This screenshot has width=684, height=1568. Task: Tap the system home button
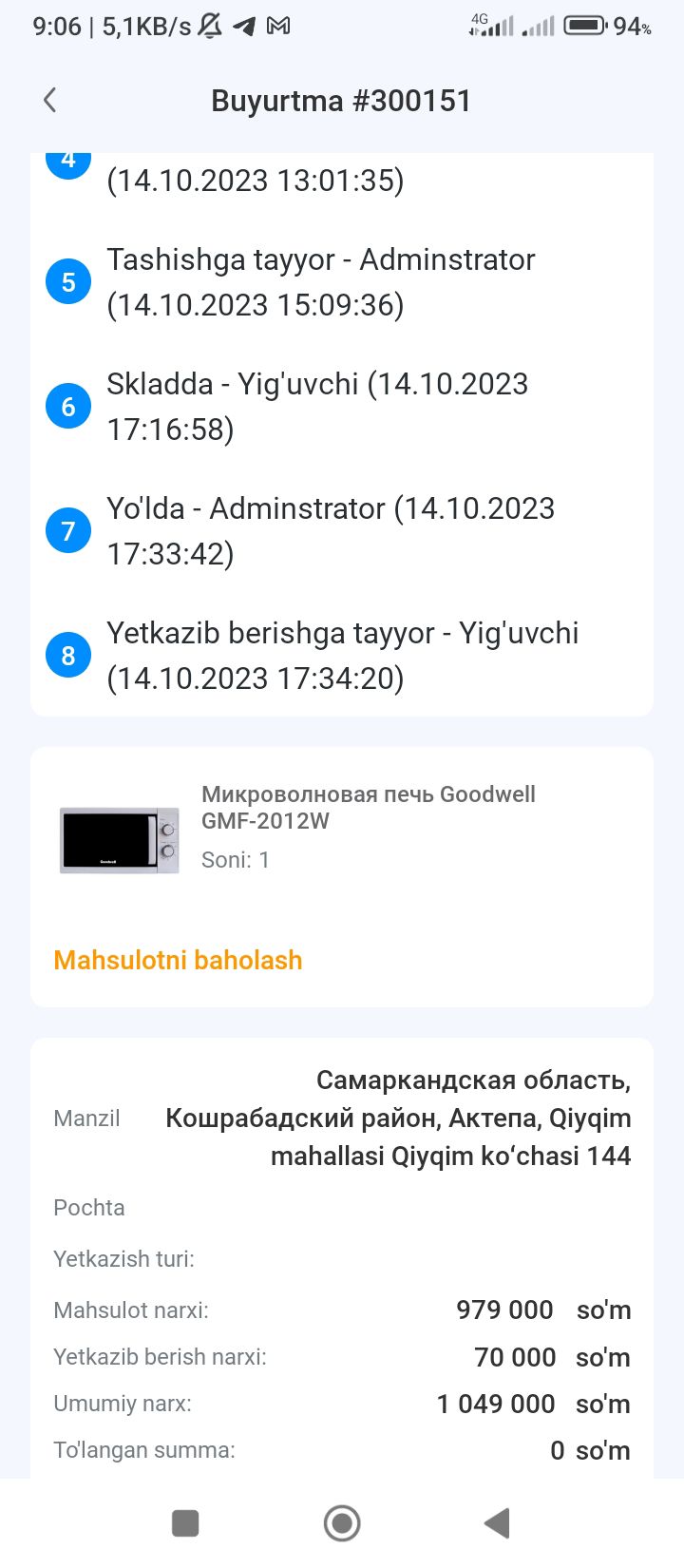pyautogui.click(x=342, y=1523)
